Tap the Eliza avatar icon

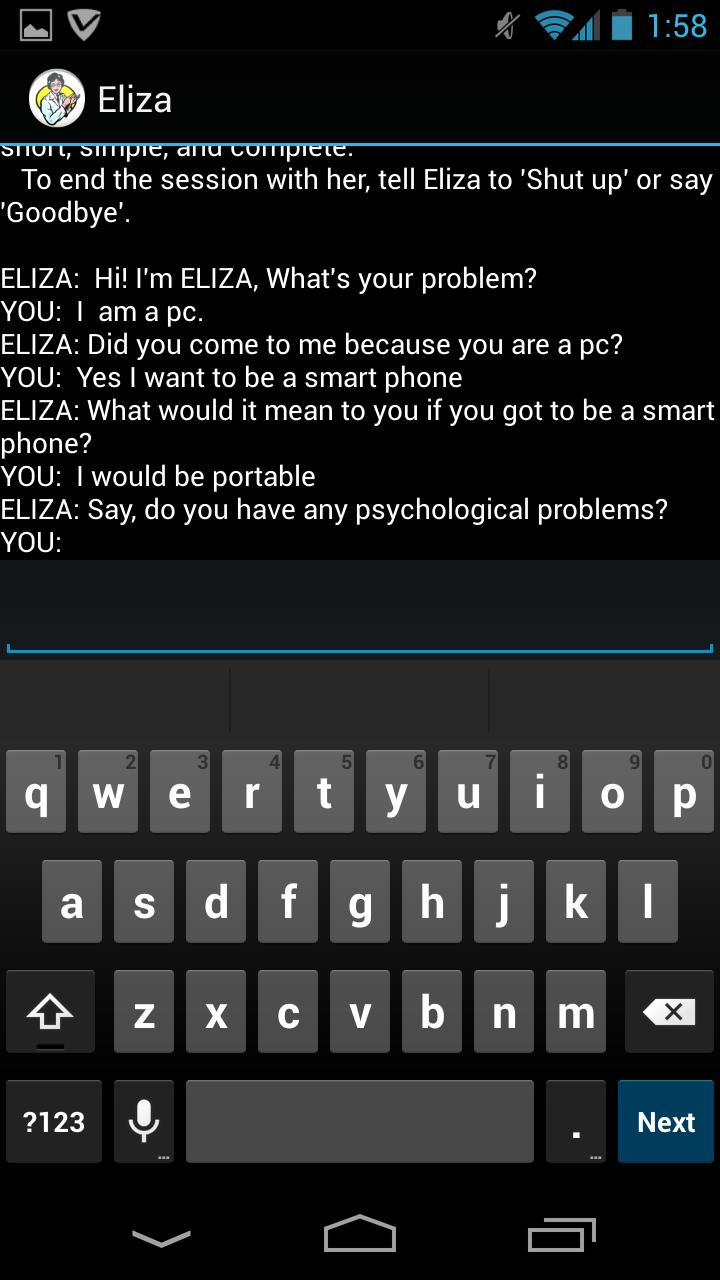pos(56,99)
